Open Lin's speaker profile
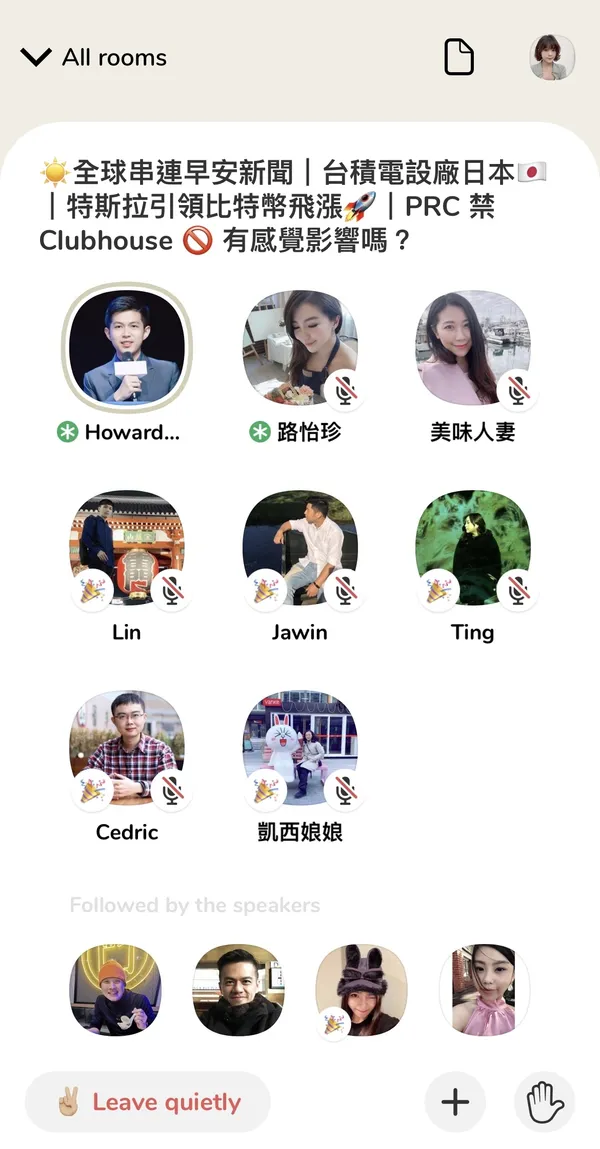This screenshot has height=1149, width=600. tap(127, 547)
